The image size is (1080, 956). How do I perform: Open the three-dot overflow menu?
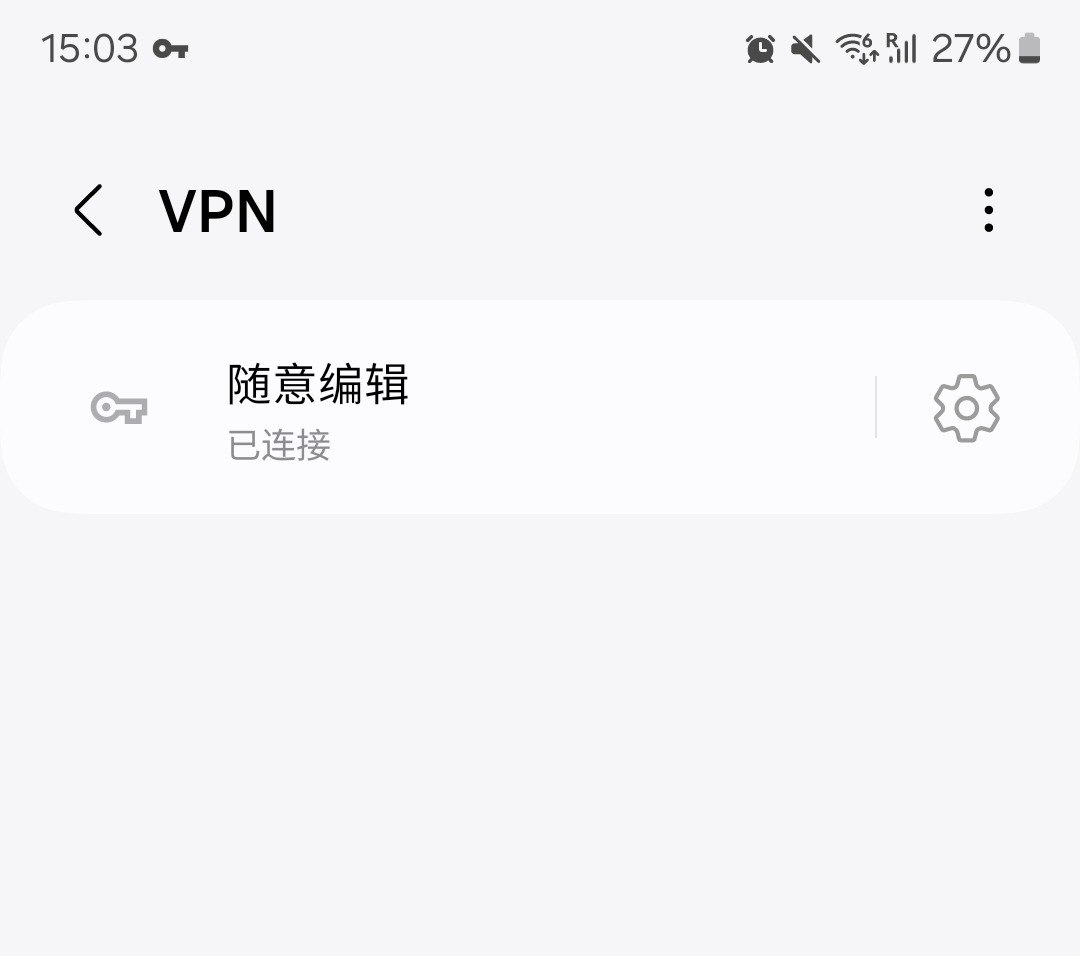point(988,211)
